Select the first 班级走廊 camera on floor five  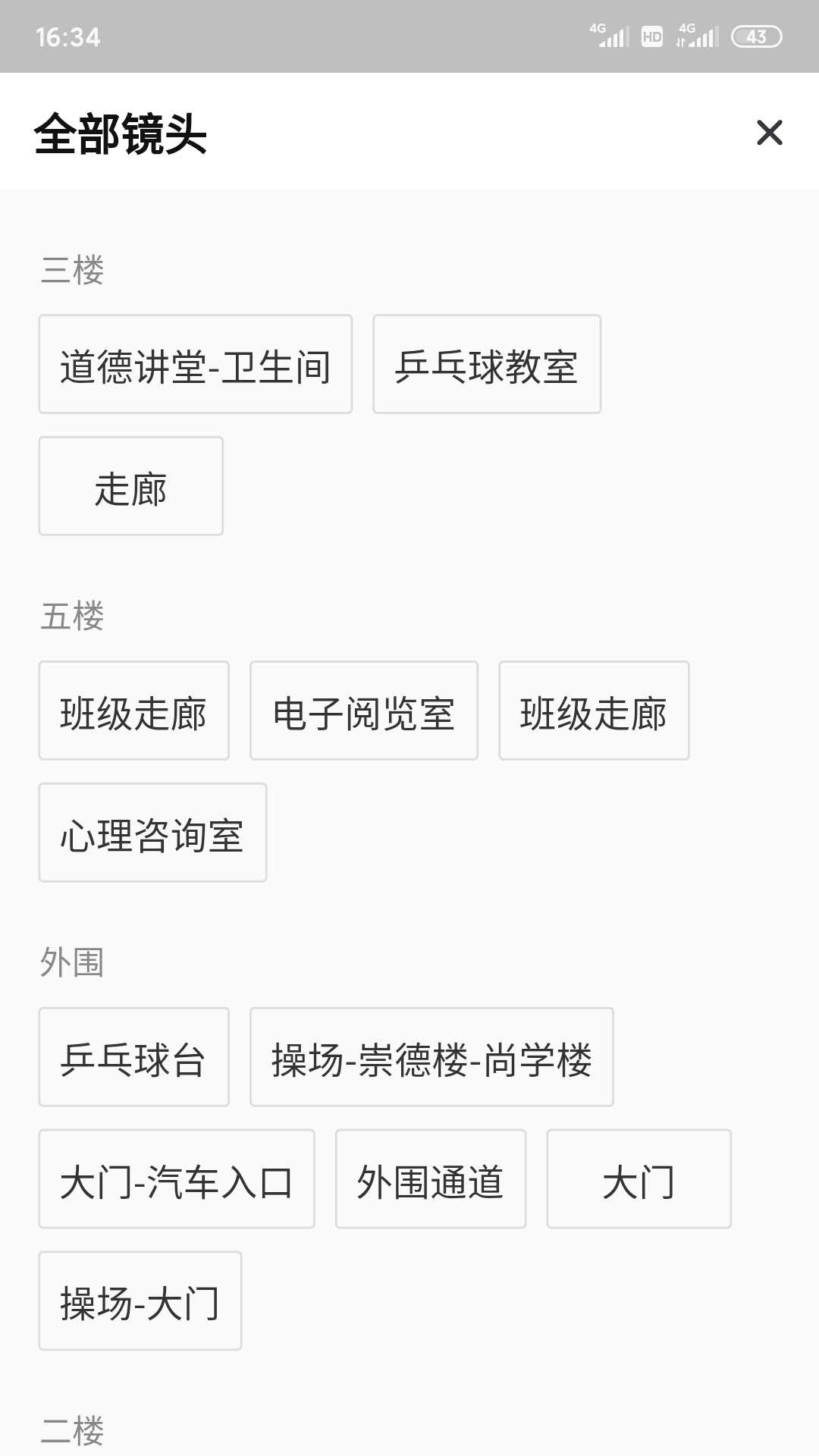133,711
